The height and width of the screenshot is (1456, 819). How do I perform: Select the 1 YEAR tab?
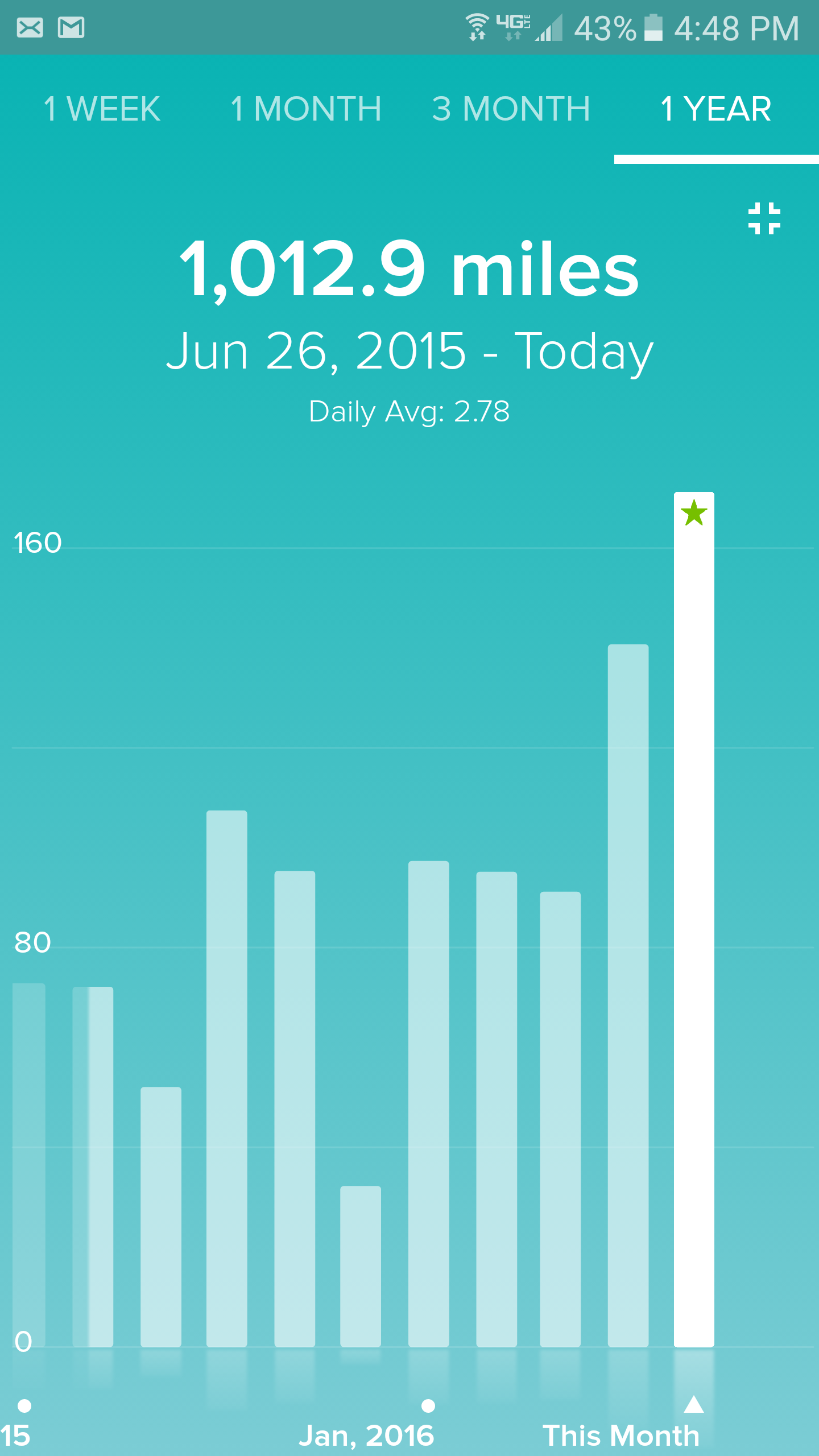pos(716,108)
